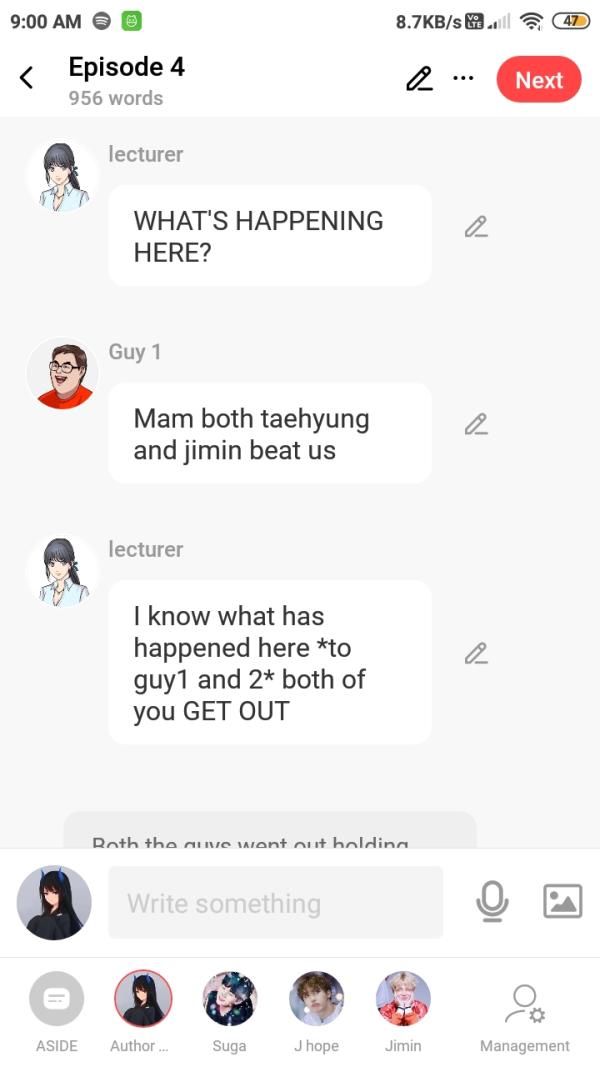Screen dimensions: 600x1067
Task: Tap the red Next button
Action: click(x=538, y=80)
